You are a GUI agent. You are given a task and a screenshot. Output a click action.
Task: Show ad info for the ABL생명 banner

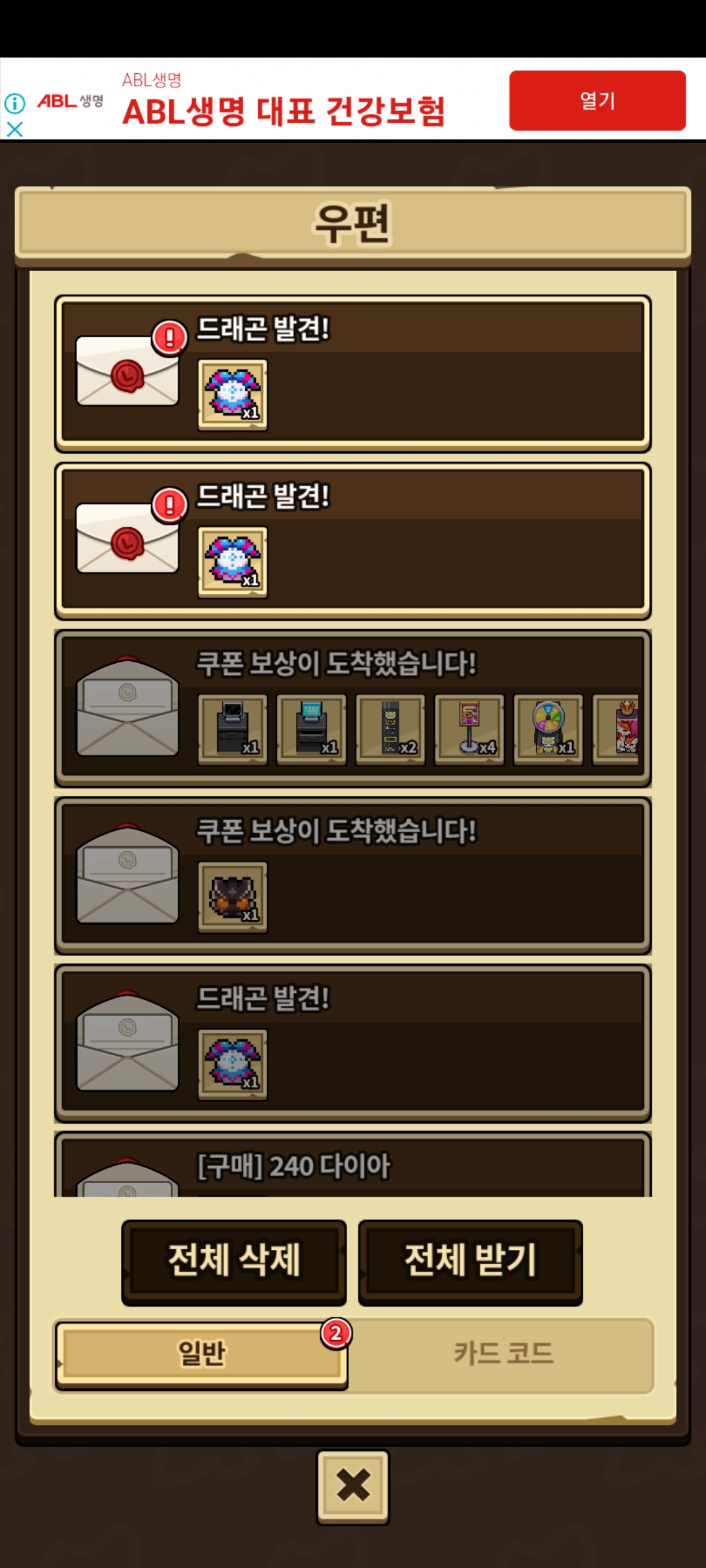coord(14,103)
